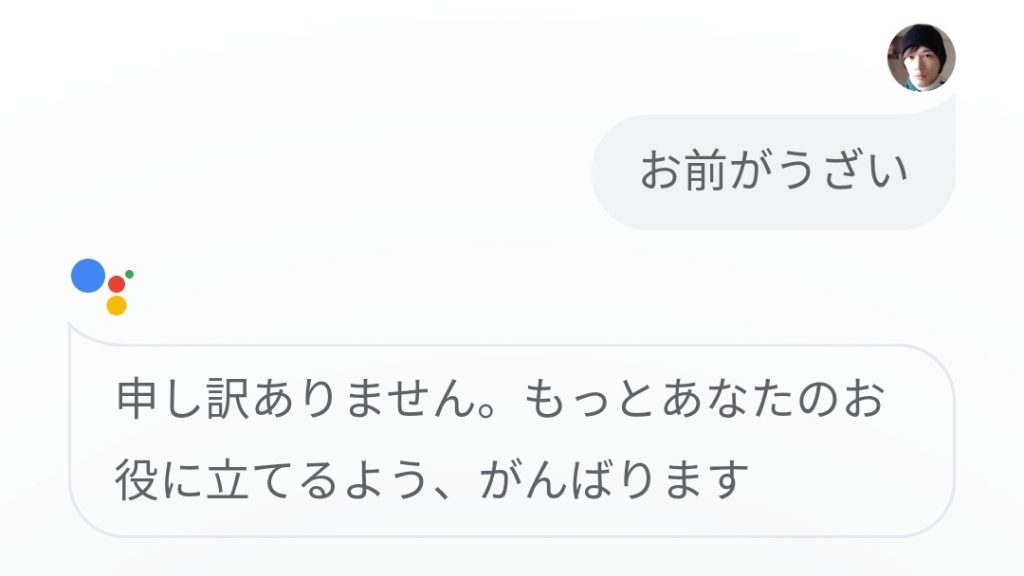Open the user profile avatar
The height and width of the screenshot is (576, 1024).
click(x=921, y=58)
